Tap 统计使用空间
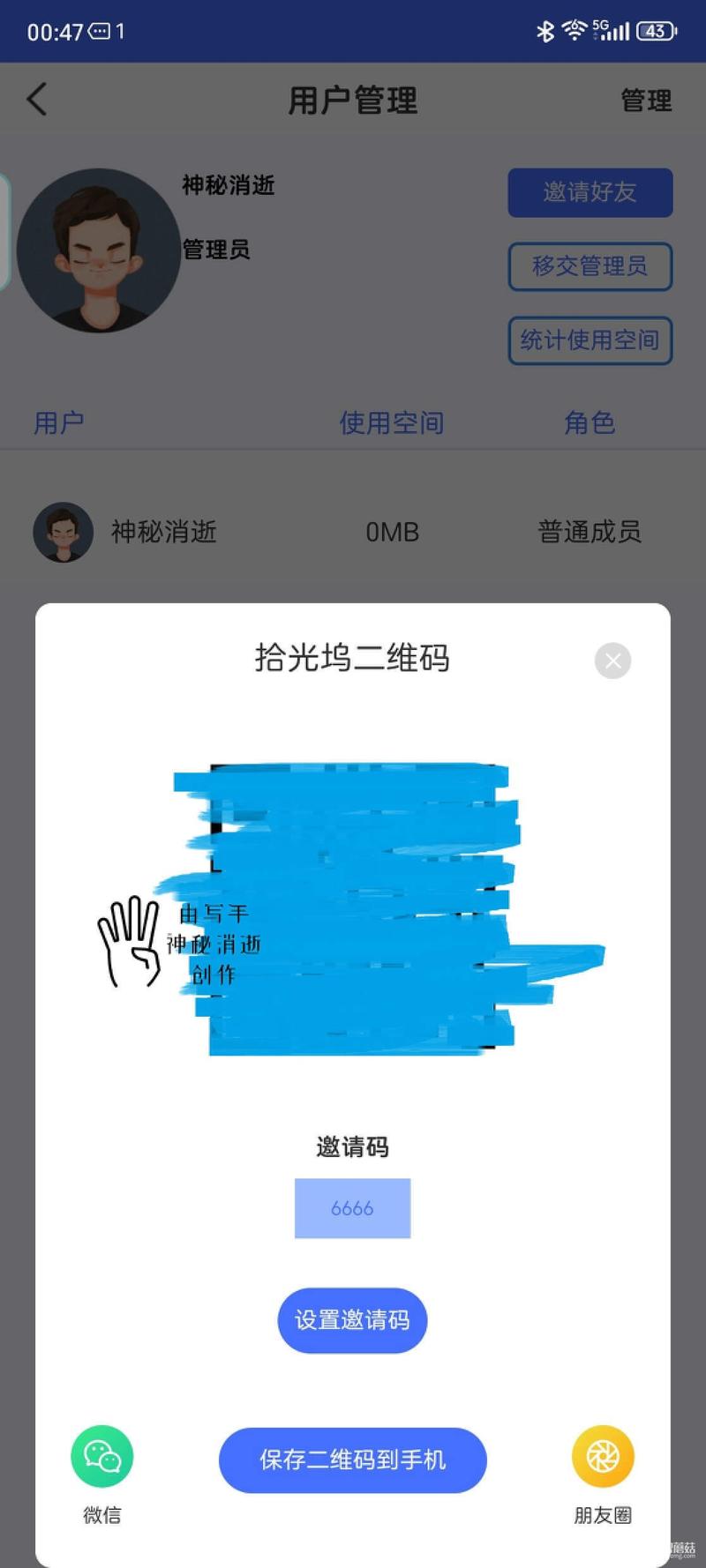706x1568 pixels. pos(590,340)
